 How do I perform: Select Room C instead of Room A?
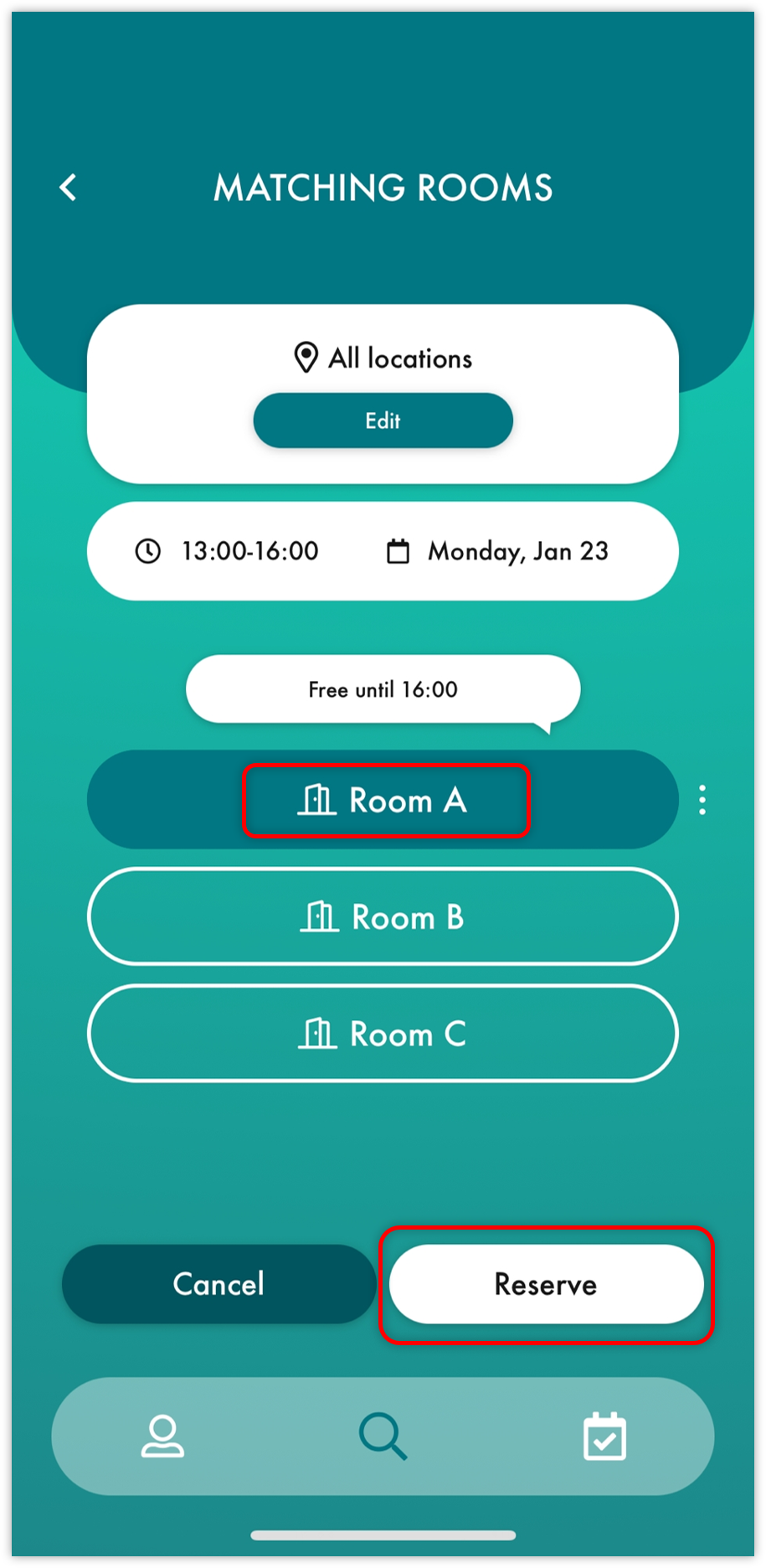383,1034
